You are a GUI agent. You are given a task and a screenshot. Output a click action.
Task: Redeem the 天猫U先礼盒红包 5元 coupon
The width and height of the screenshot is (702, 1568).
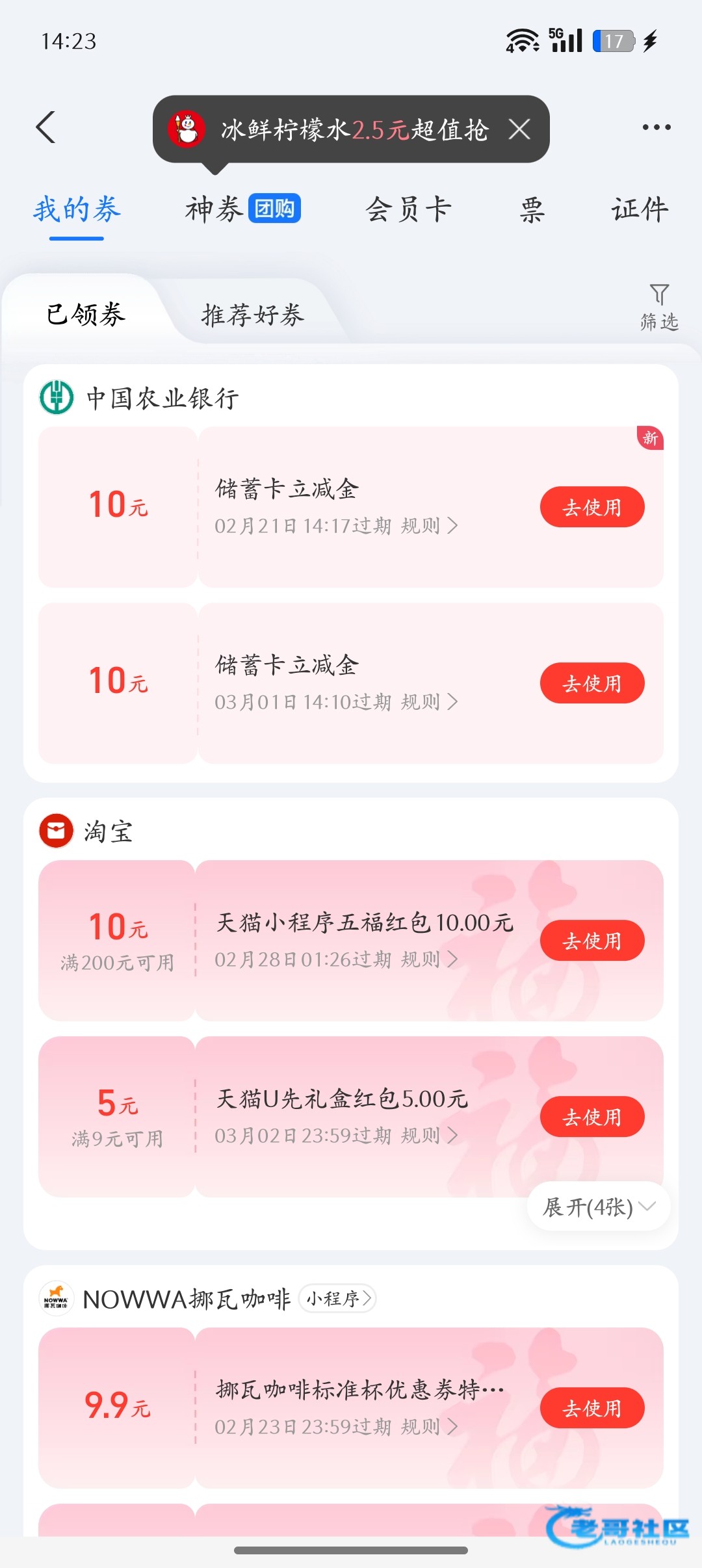[591, 1117]
